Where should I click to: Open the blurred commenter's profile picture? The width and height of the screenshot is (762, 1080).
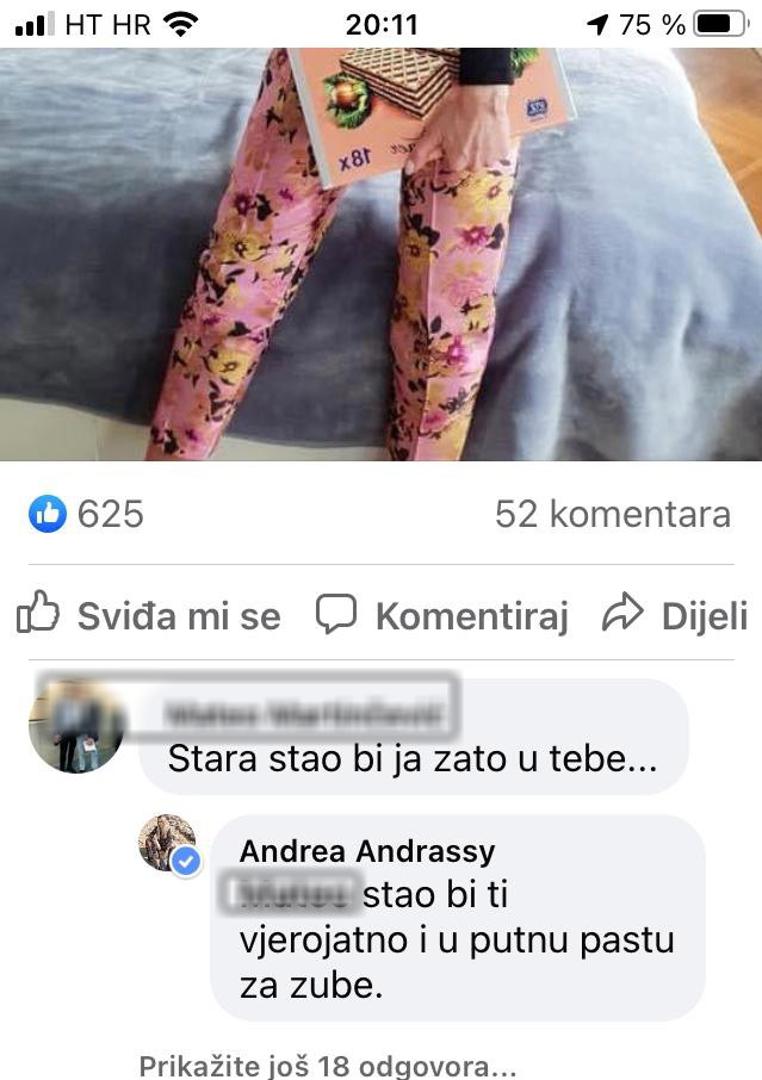tap(76, 725)
